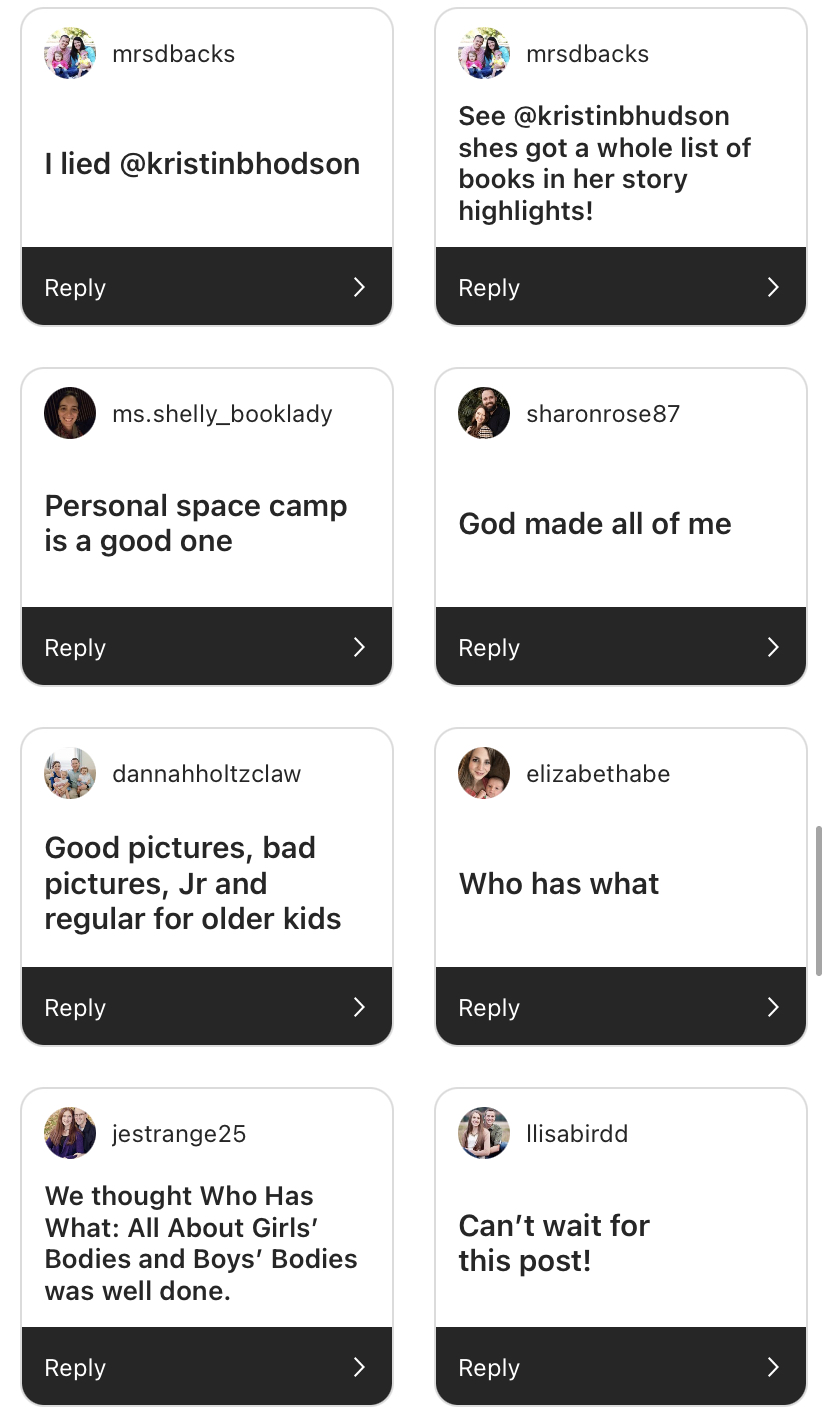The height and width of the screenshot is (1425, 828).
Task: Reply to mrsdbacks' story highlights response
Action: 621,287
